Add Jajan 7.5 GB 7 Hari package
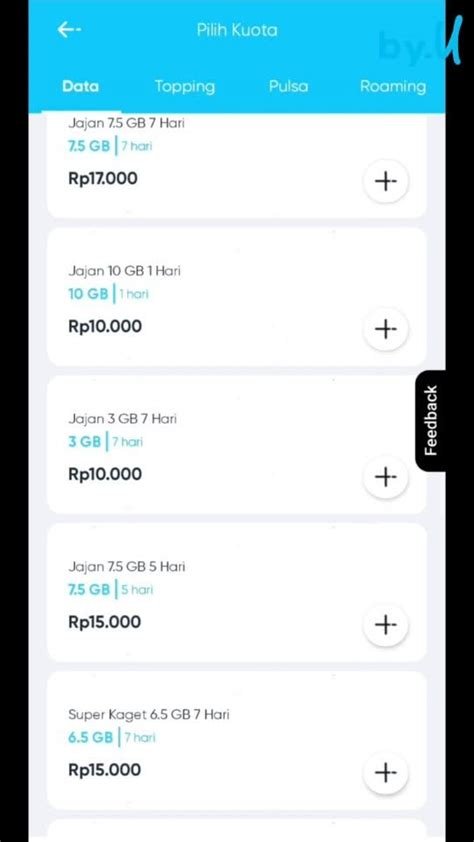This screenshot has width=474, height=842. pyautogui.click(x=385, y=182)
